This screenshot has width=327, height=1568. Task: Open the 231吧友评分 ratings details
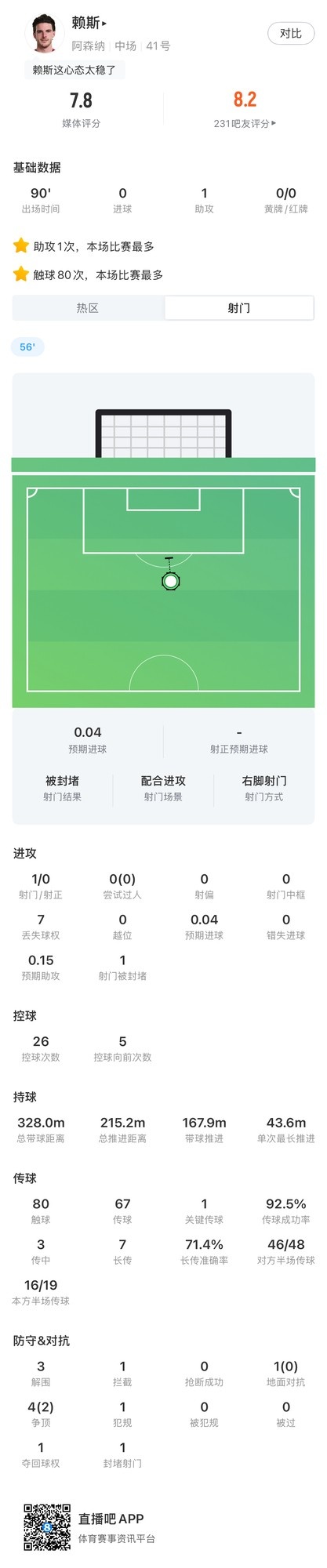click(x=245, y=123)
